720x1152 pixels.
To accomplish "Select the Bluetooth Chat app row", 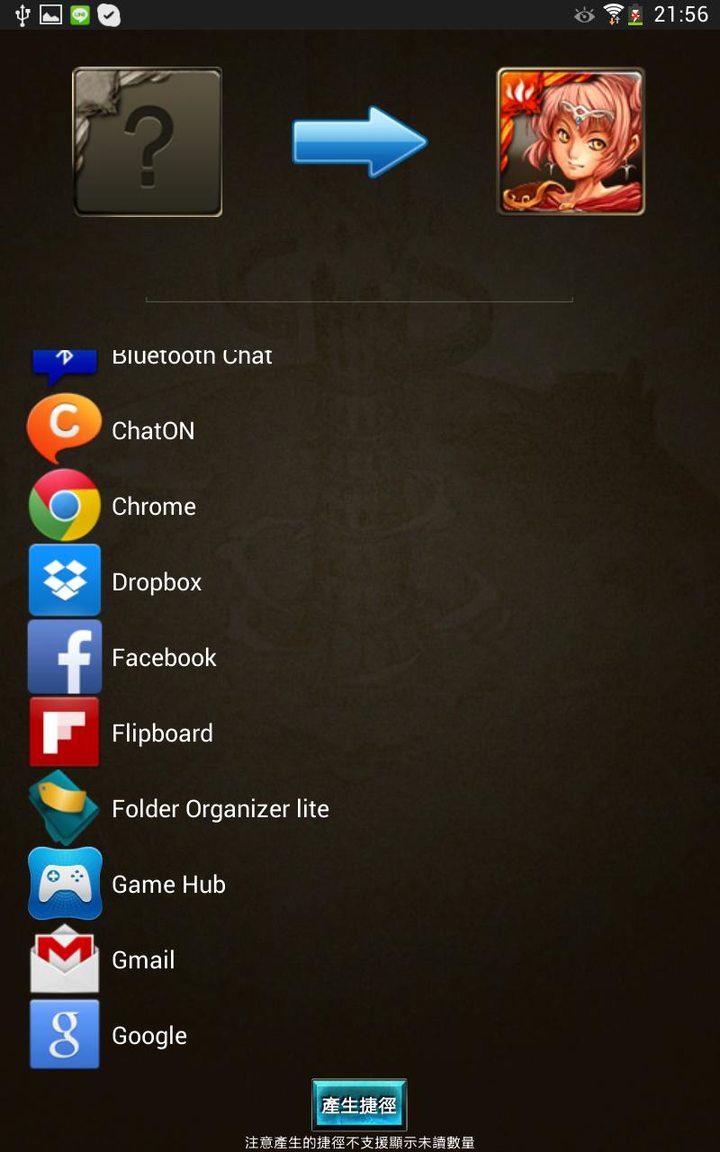I will pos(190,358).
